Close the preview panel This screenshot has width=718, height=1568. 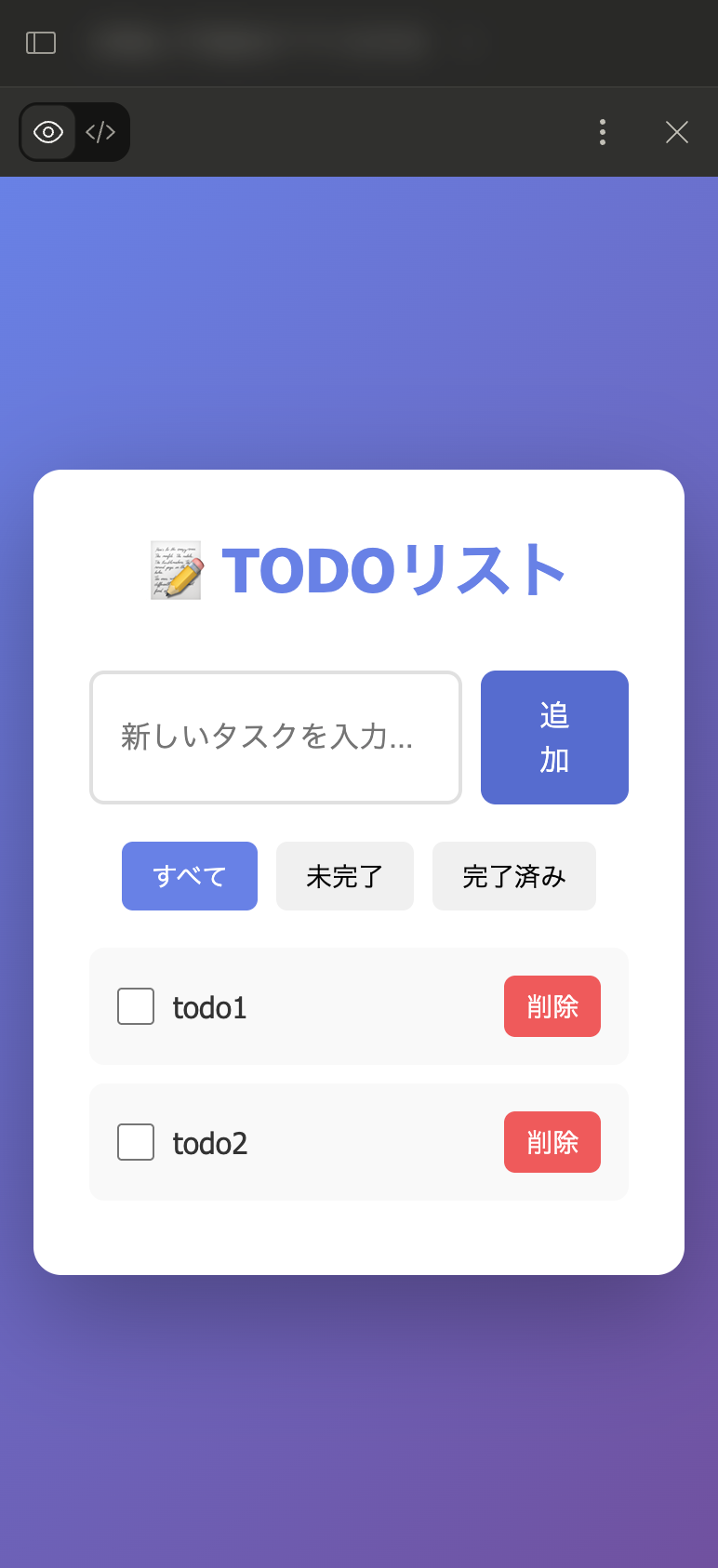[x=677, y=132]
